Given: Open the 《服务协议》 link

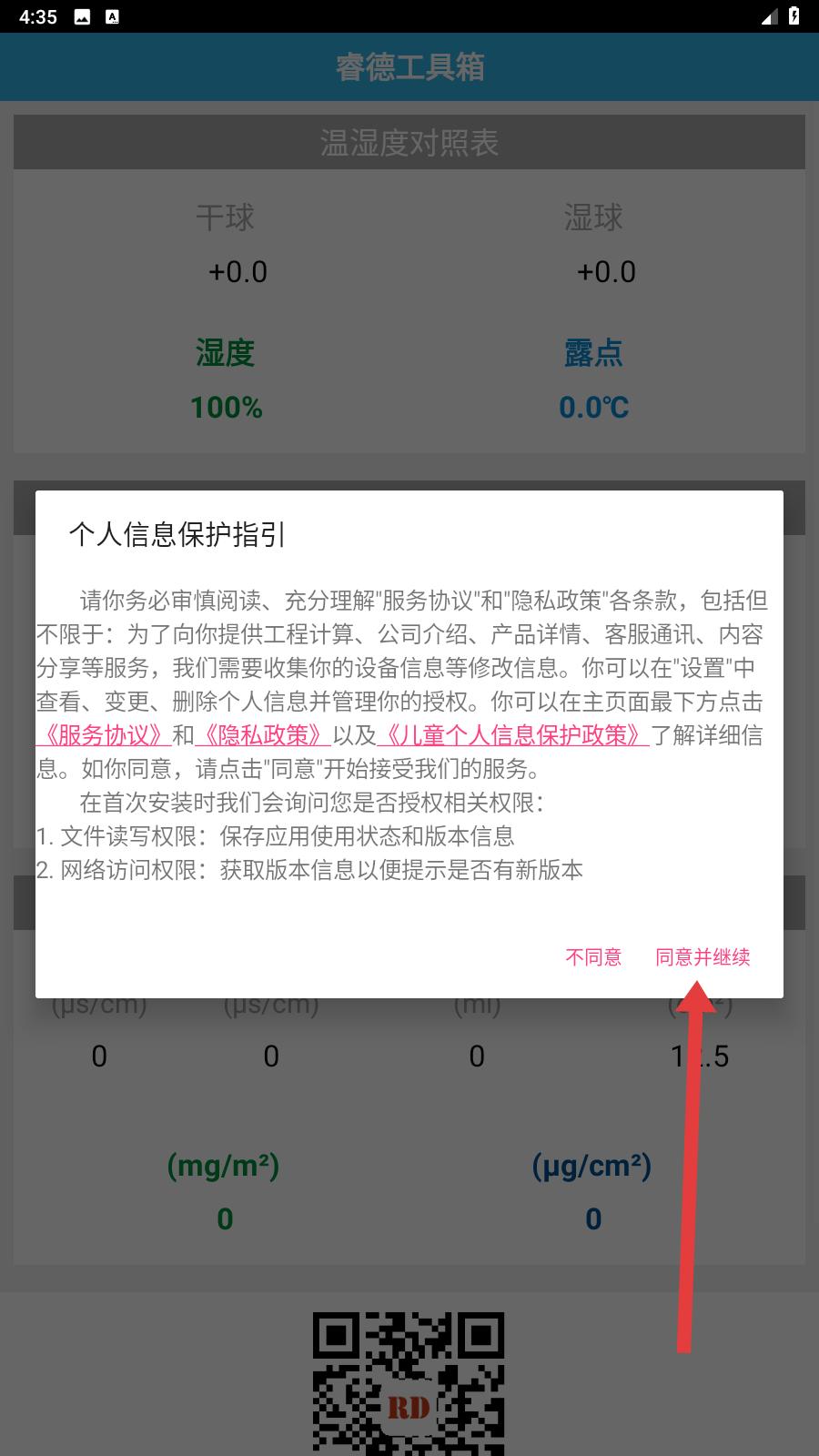Looking at the screenshot, I should tap(104, 735).
